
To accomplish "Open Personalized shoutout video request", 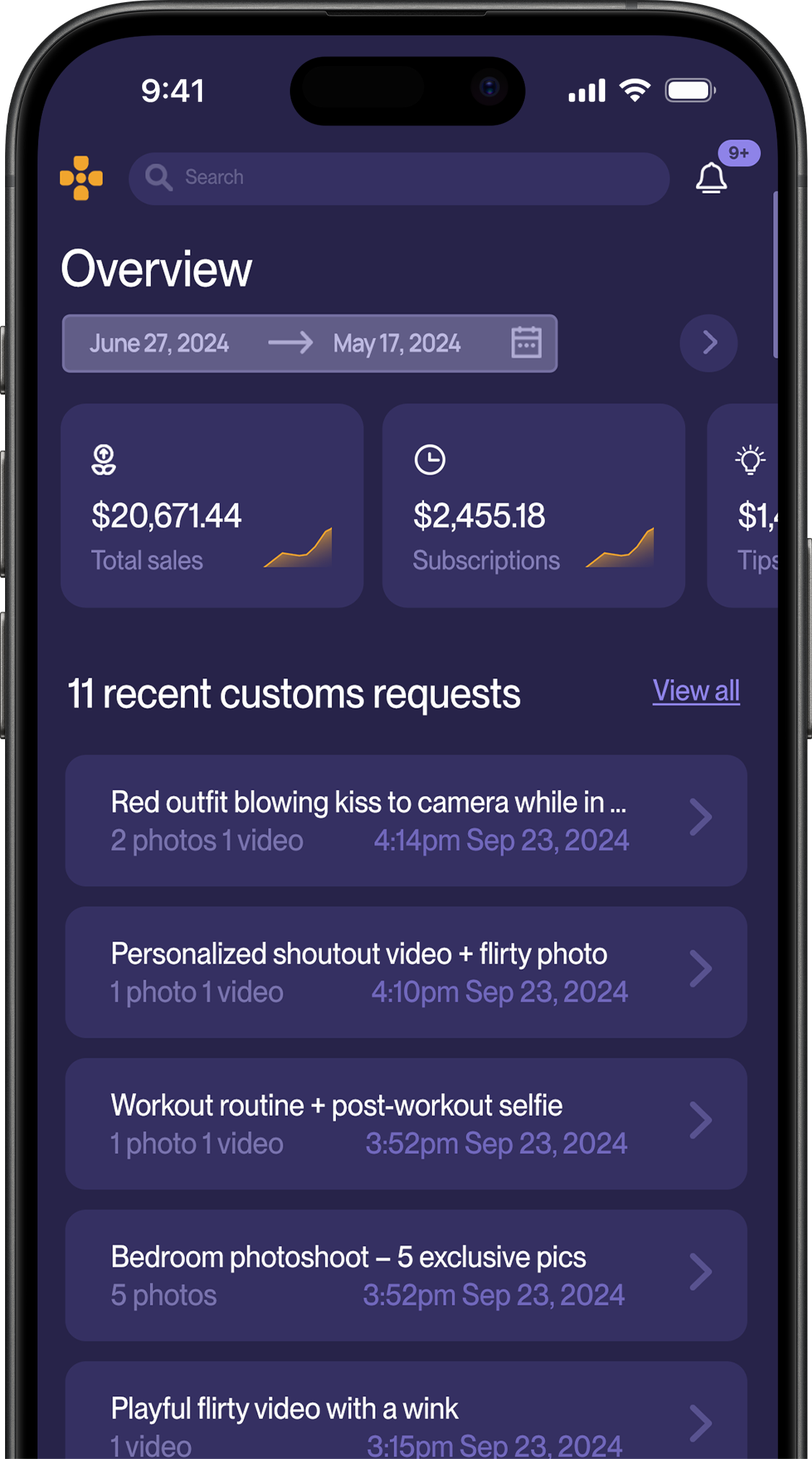I will point(405,972).
